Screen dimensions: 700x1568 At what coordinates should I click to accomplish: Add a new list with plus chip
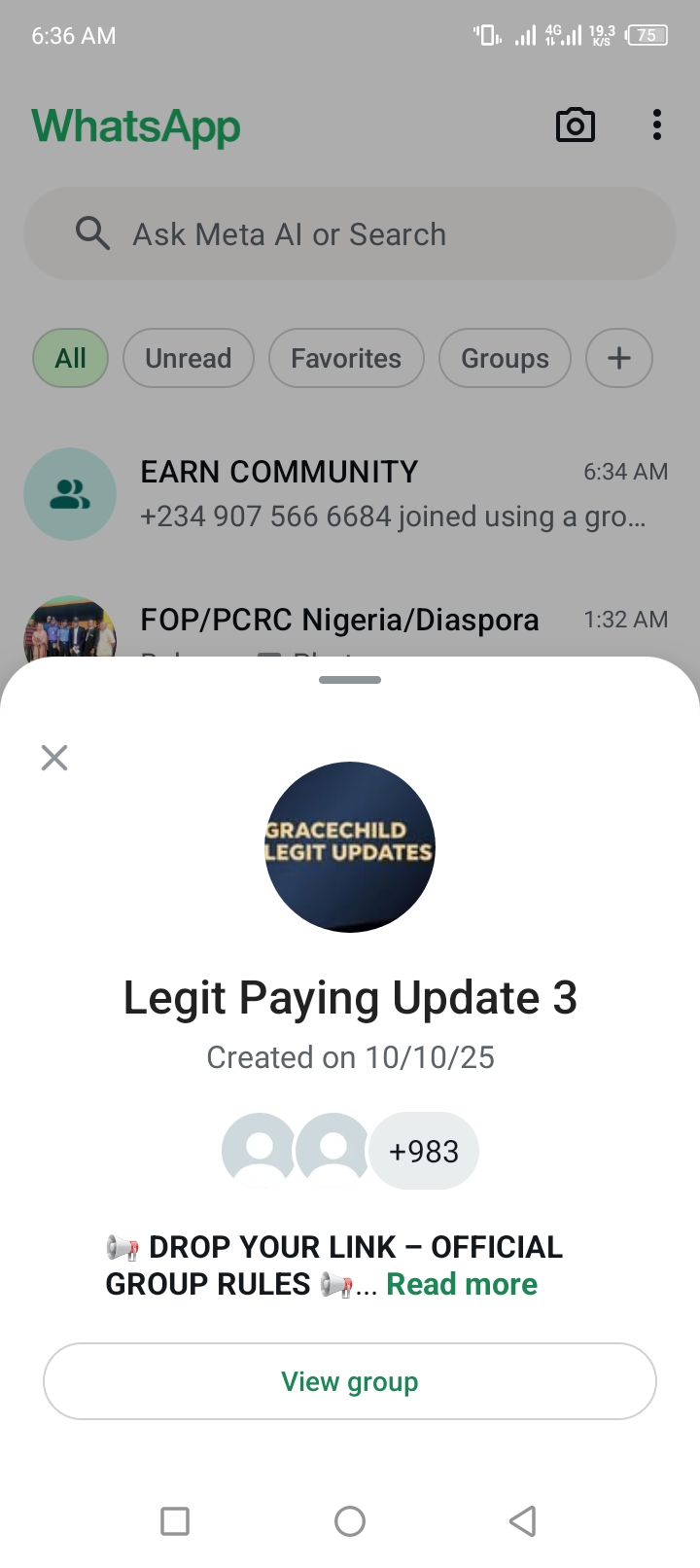[619, 358]
